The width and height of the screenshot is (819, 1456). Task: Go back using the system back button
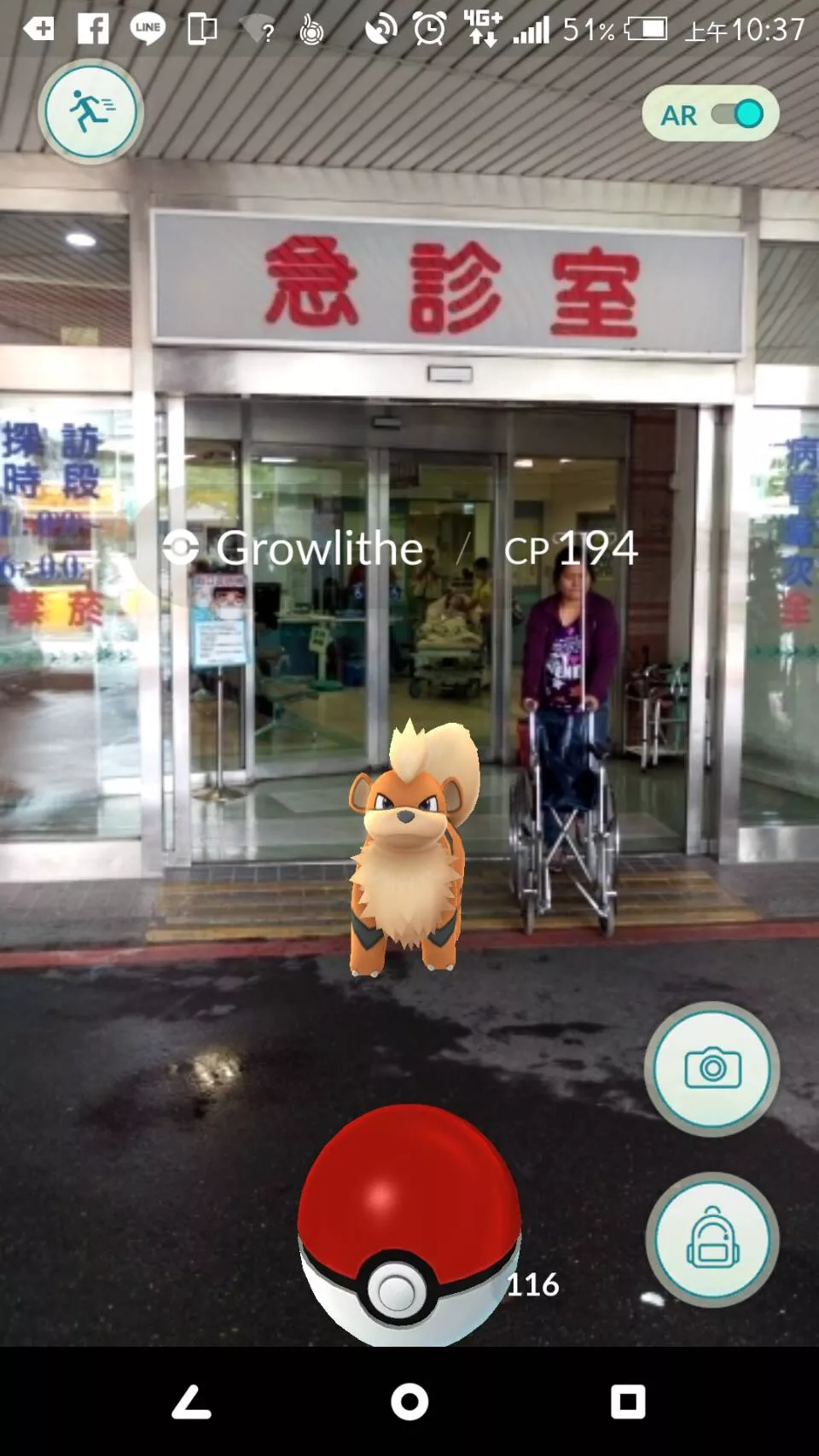point(191,1401)
